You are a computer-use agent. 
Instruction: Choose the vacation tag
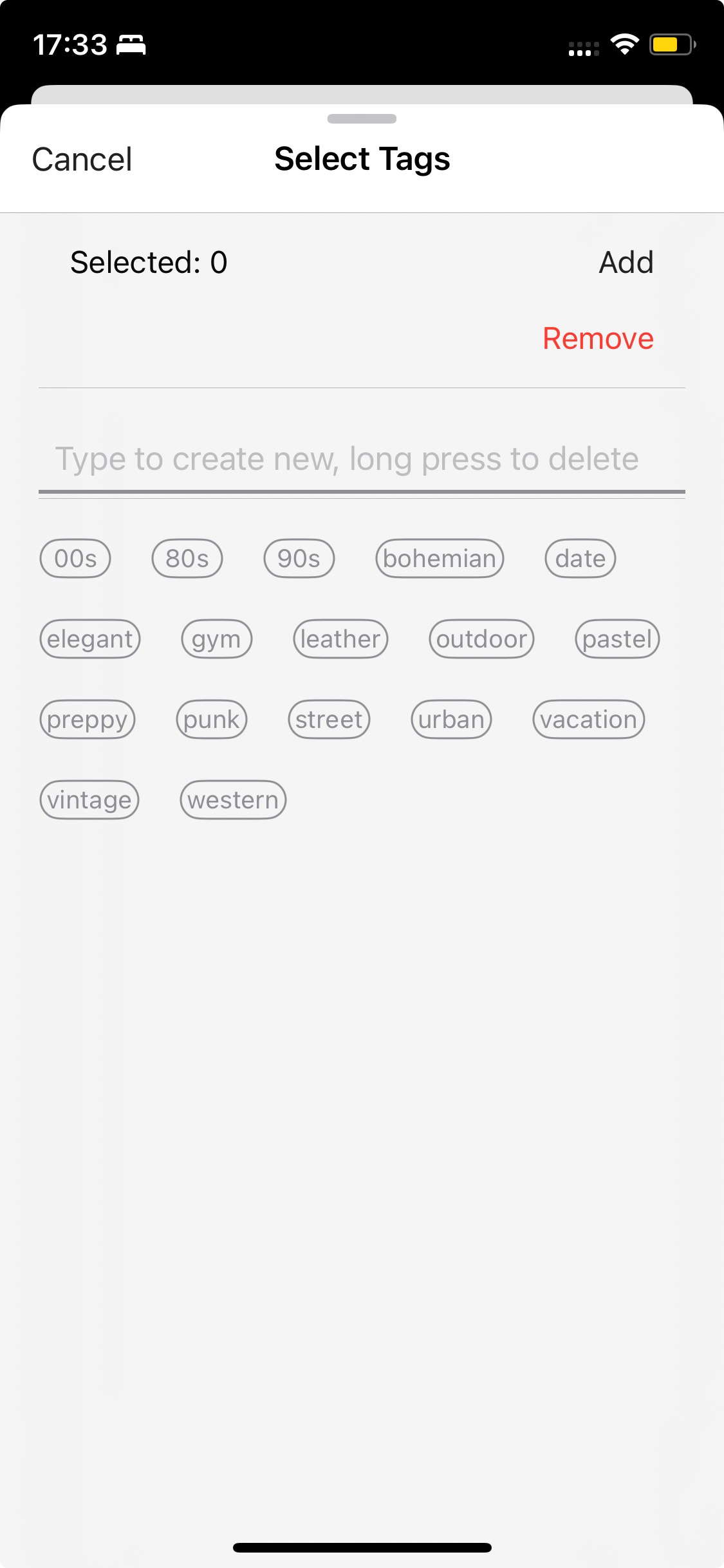pyautogui.click(x=588, y=720)
